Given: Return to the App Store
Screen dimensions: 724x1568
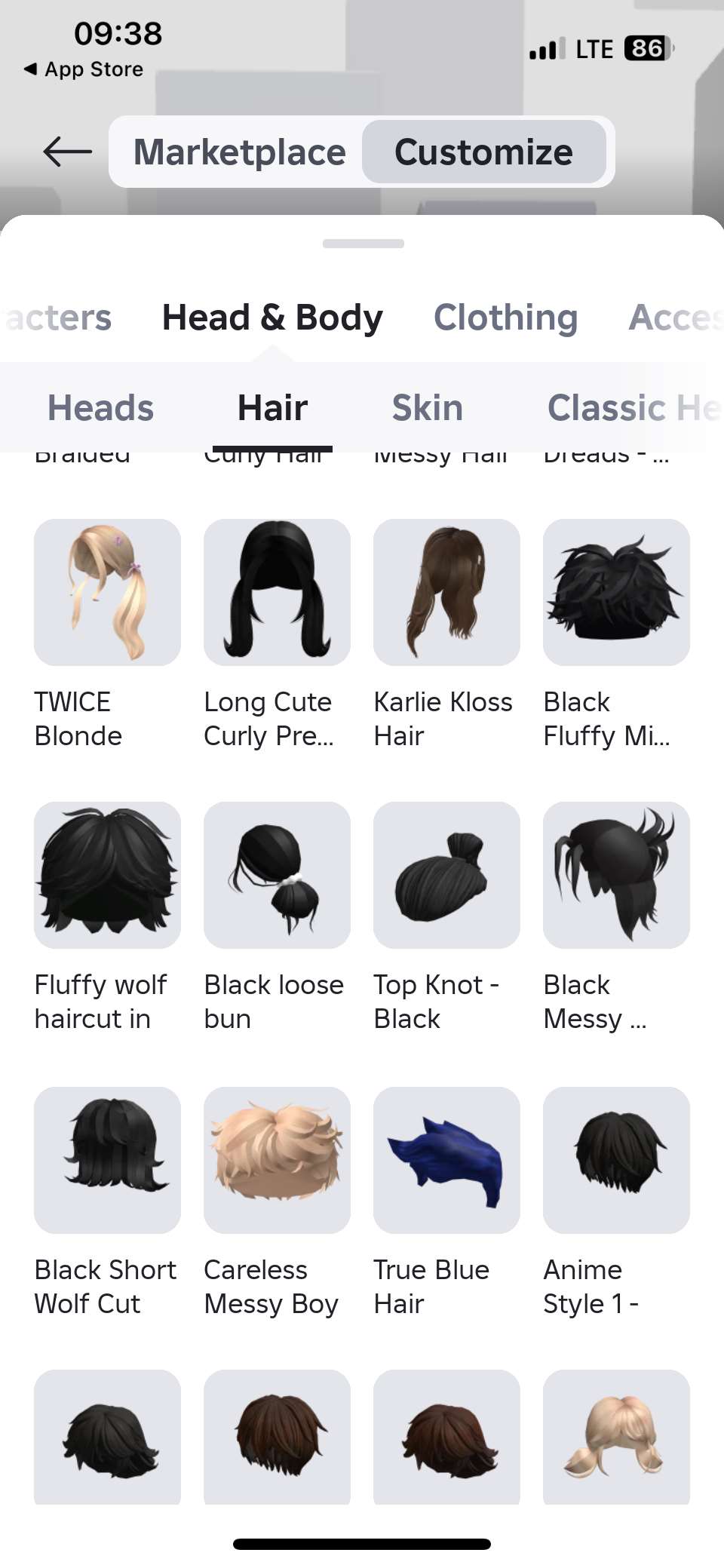Looking at the screenshot, I should point(83,69).
